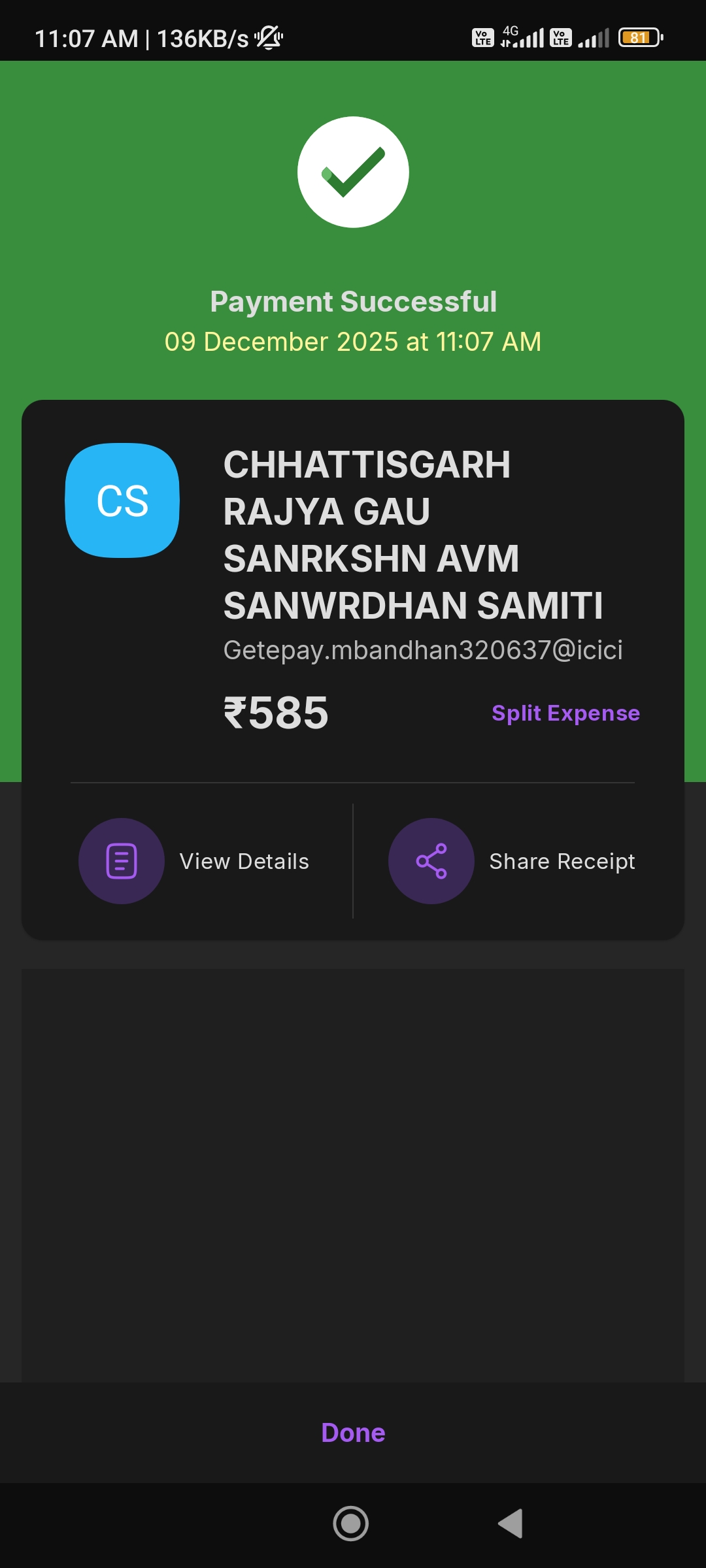Go to the system home screen
The image size is (706, 1568).
click(x=351, y=1524)
